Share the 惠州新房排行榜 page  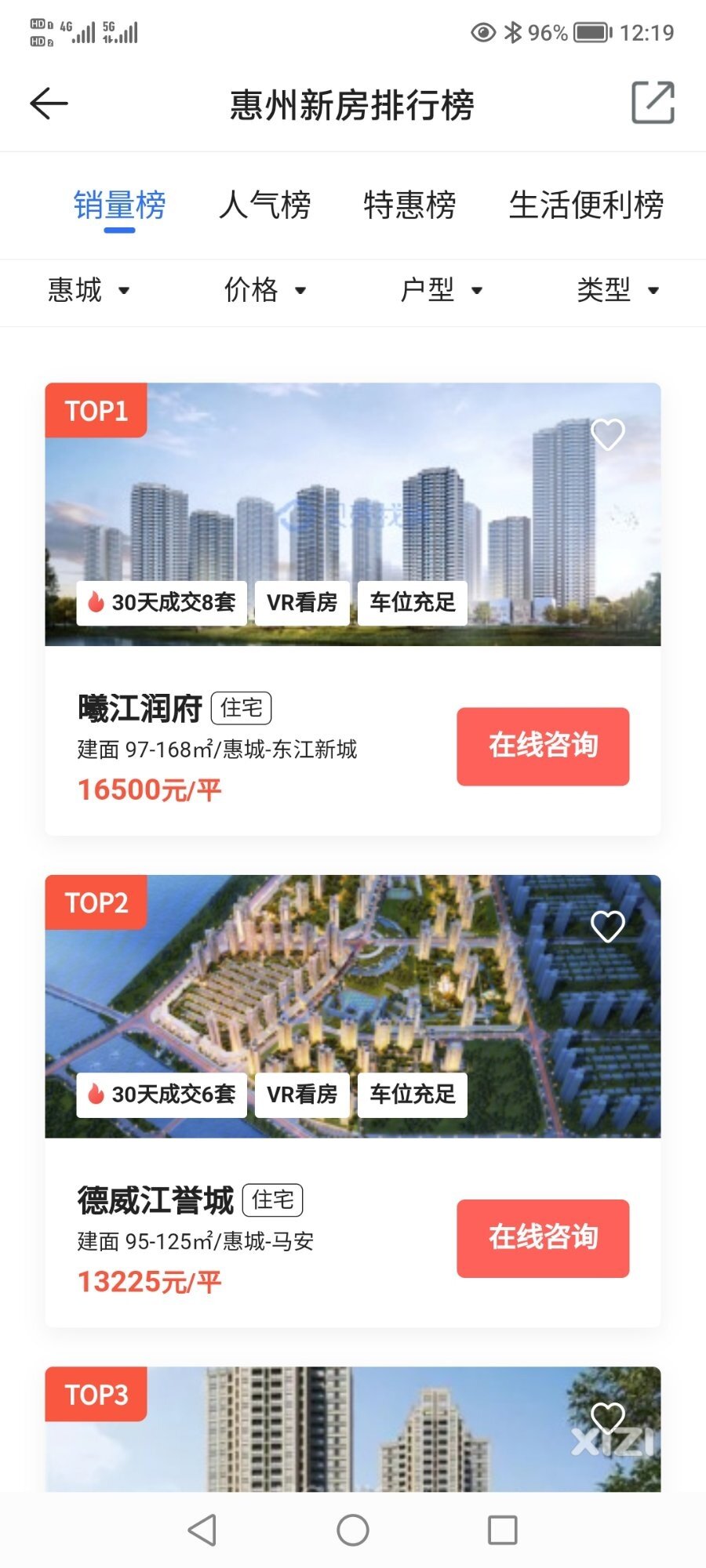click(653, 103)
